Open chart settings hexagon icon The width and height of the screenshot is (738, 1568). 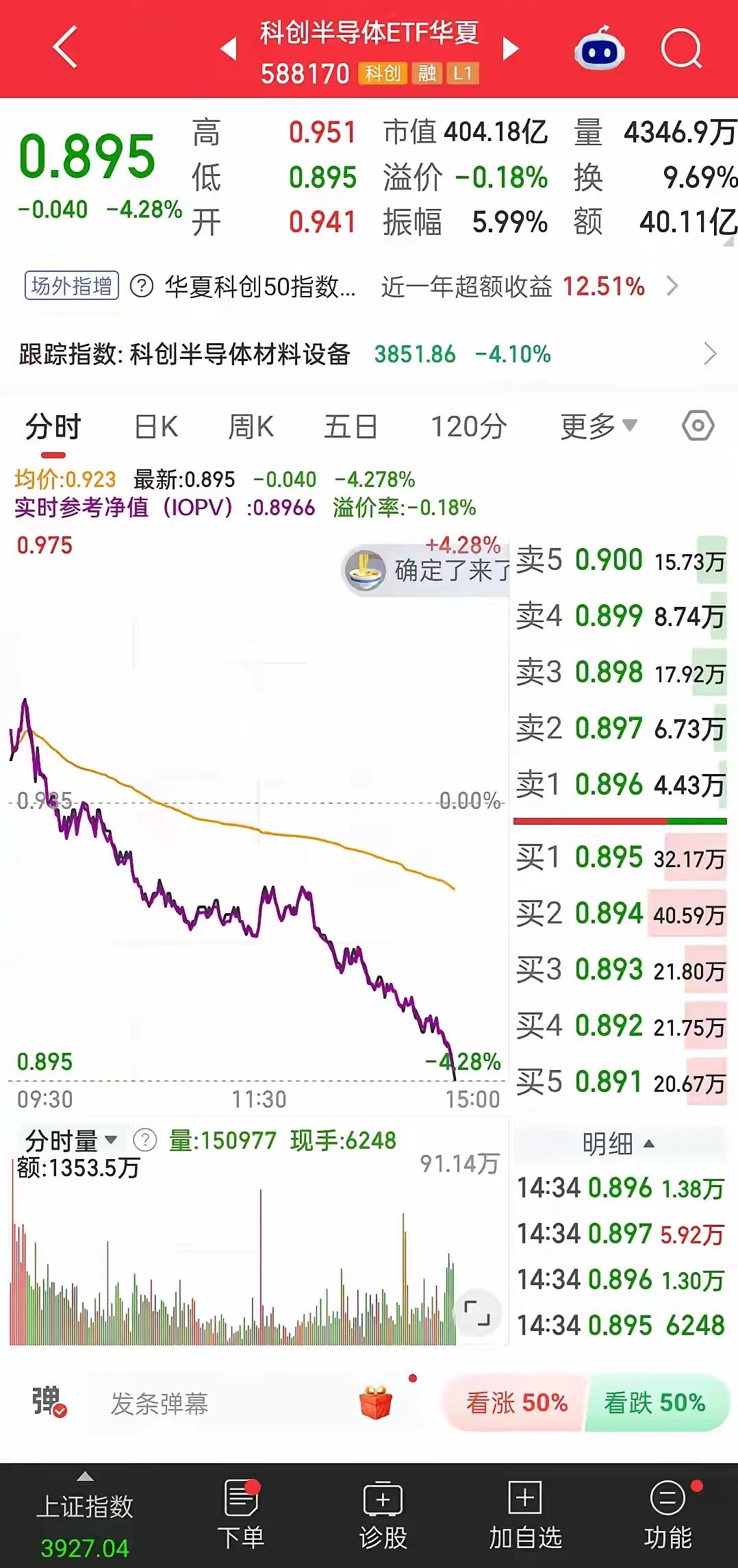(x=698, y=426)
